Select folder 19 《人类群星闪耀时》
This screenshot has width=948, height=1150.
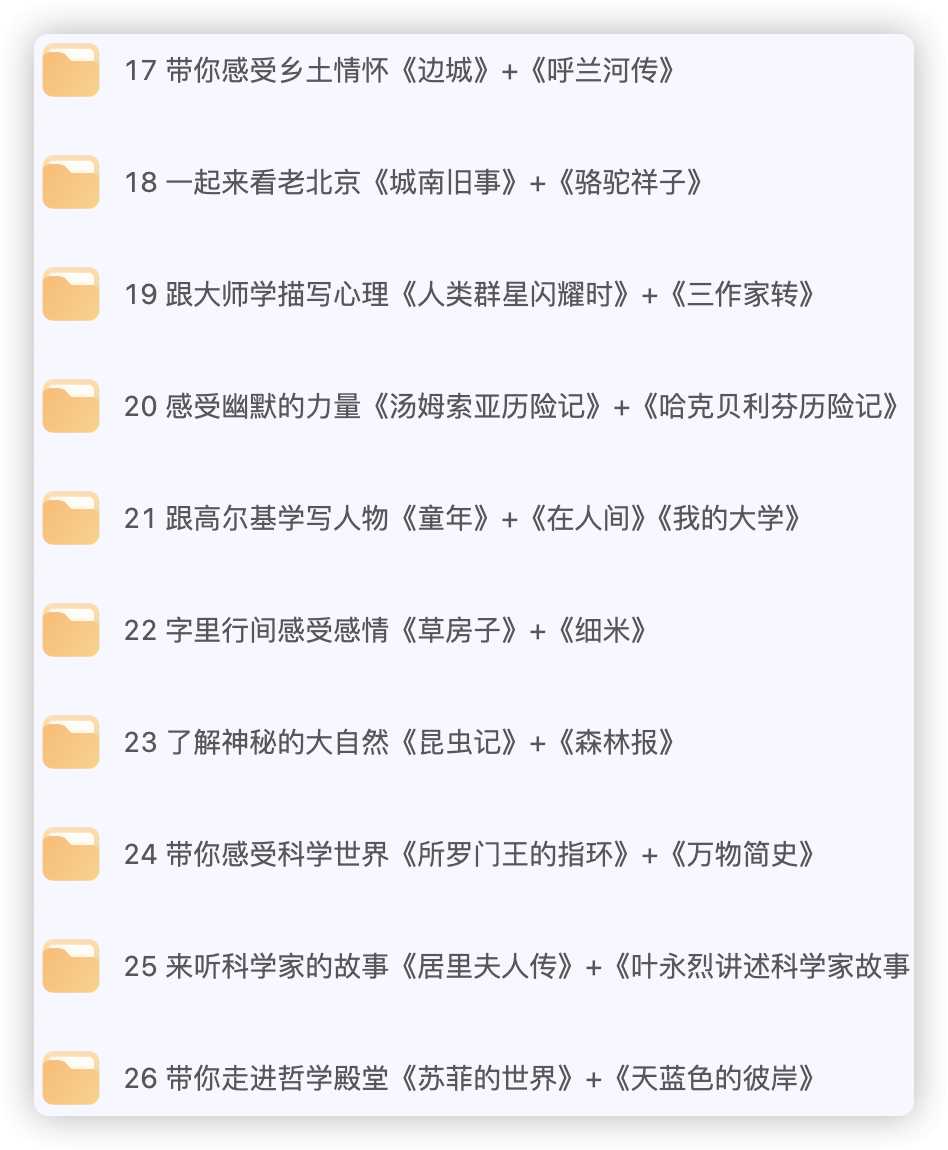click(470, 295)
